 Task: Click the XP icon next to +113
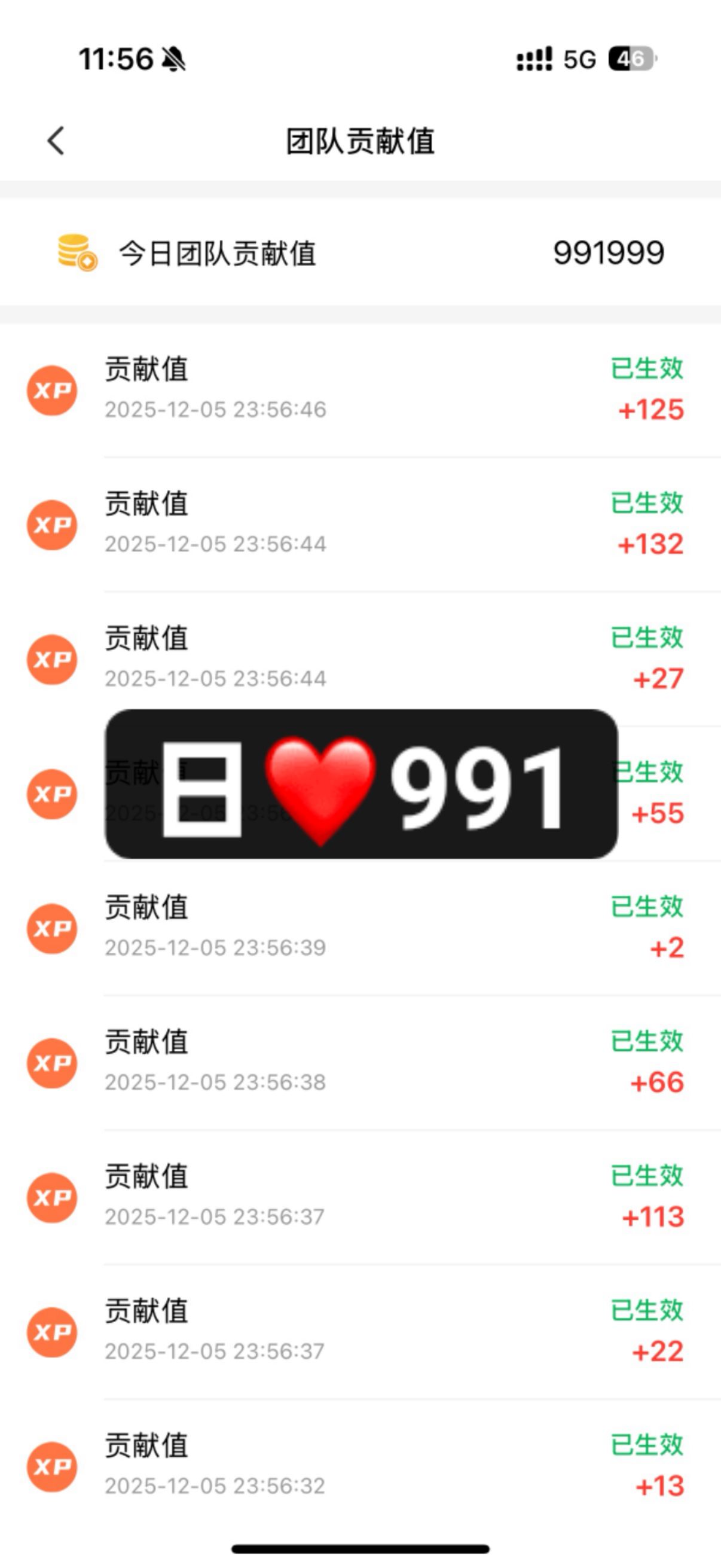(52, 1197)
